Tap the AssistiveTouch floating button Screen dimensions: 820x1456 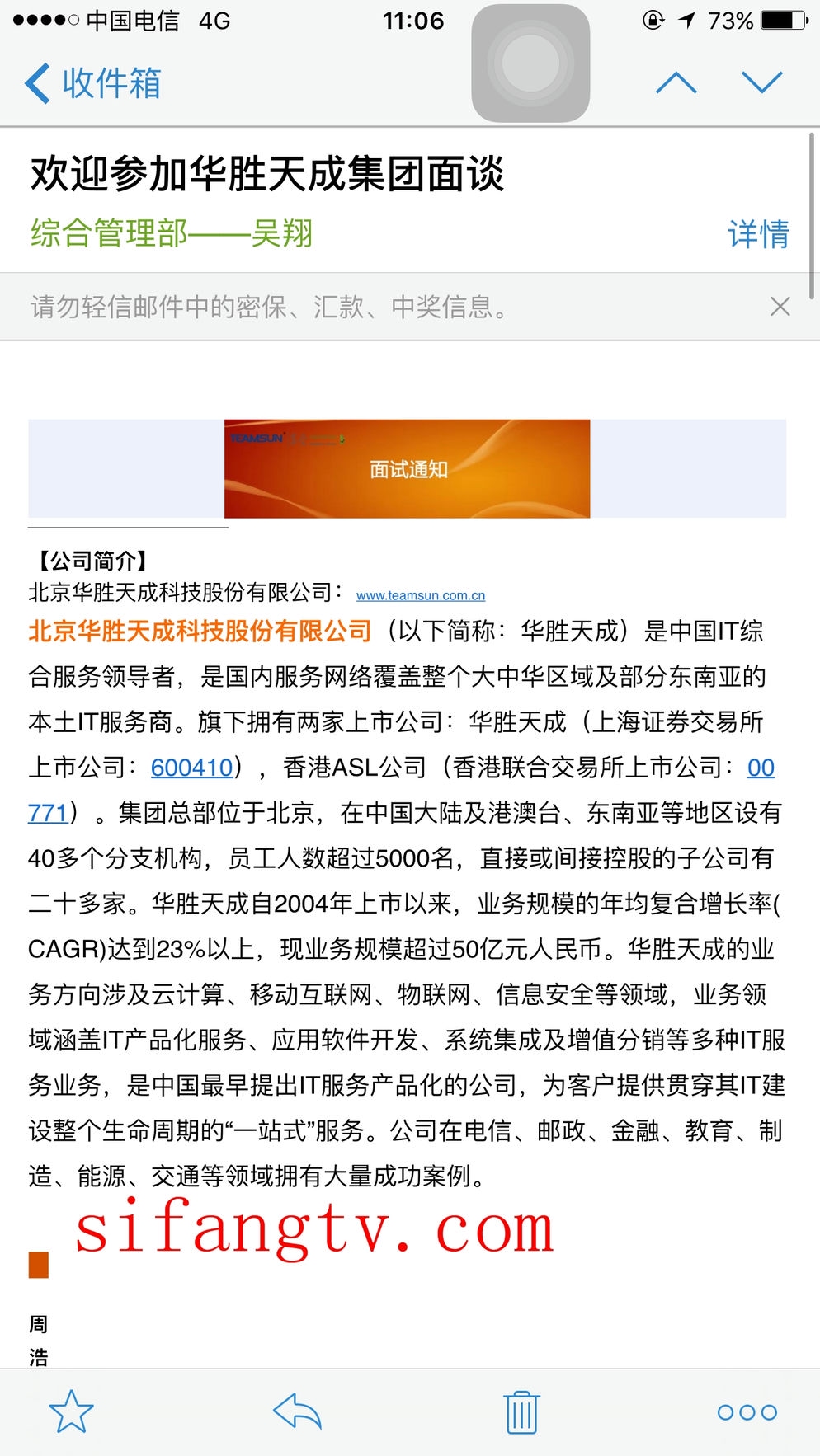pyautogui.click(x=530, y=63)
